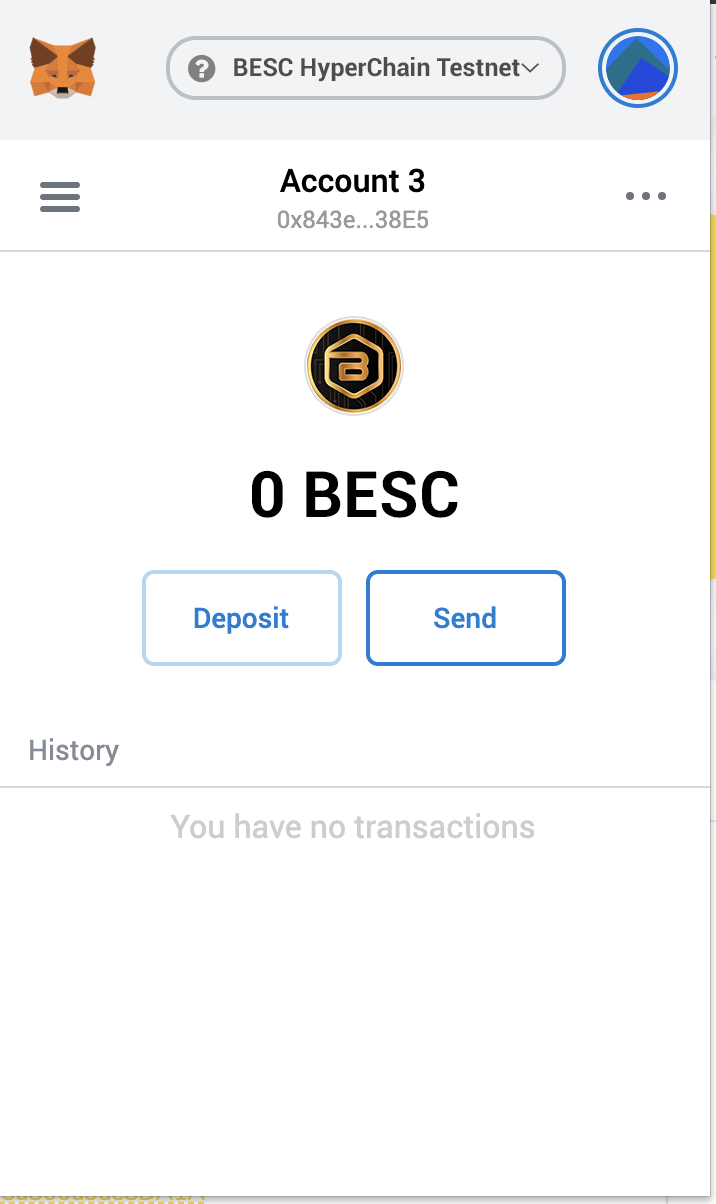Tap the Deposit button
This screenshot has height=1204, width=716.
(x=241, y=618)
